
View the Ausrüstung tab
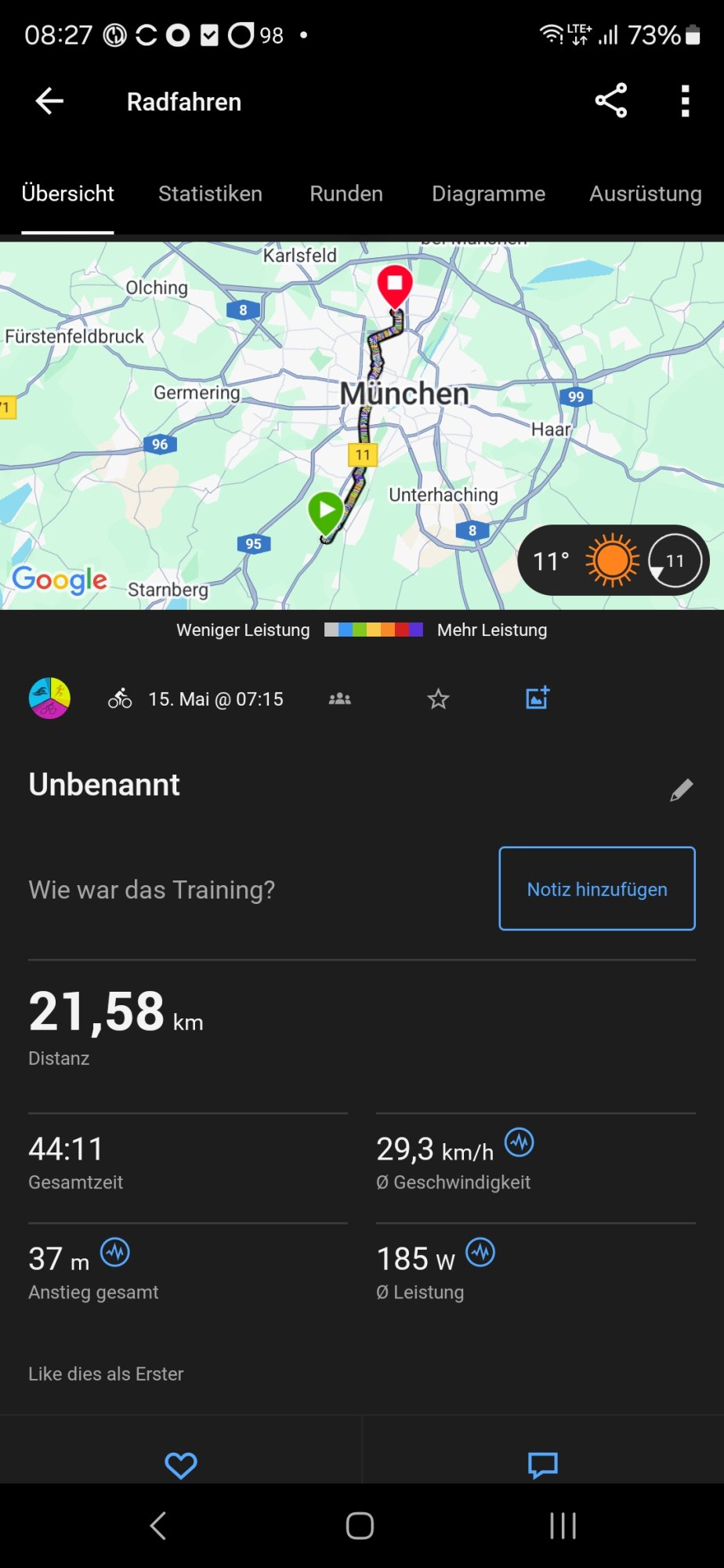(x=645, y=194)
